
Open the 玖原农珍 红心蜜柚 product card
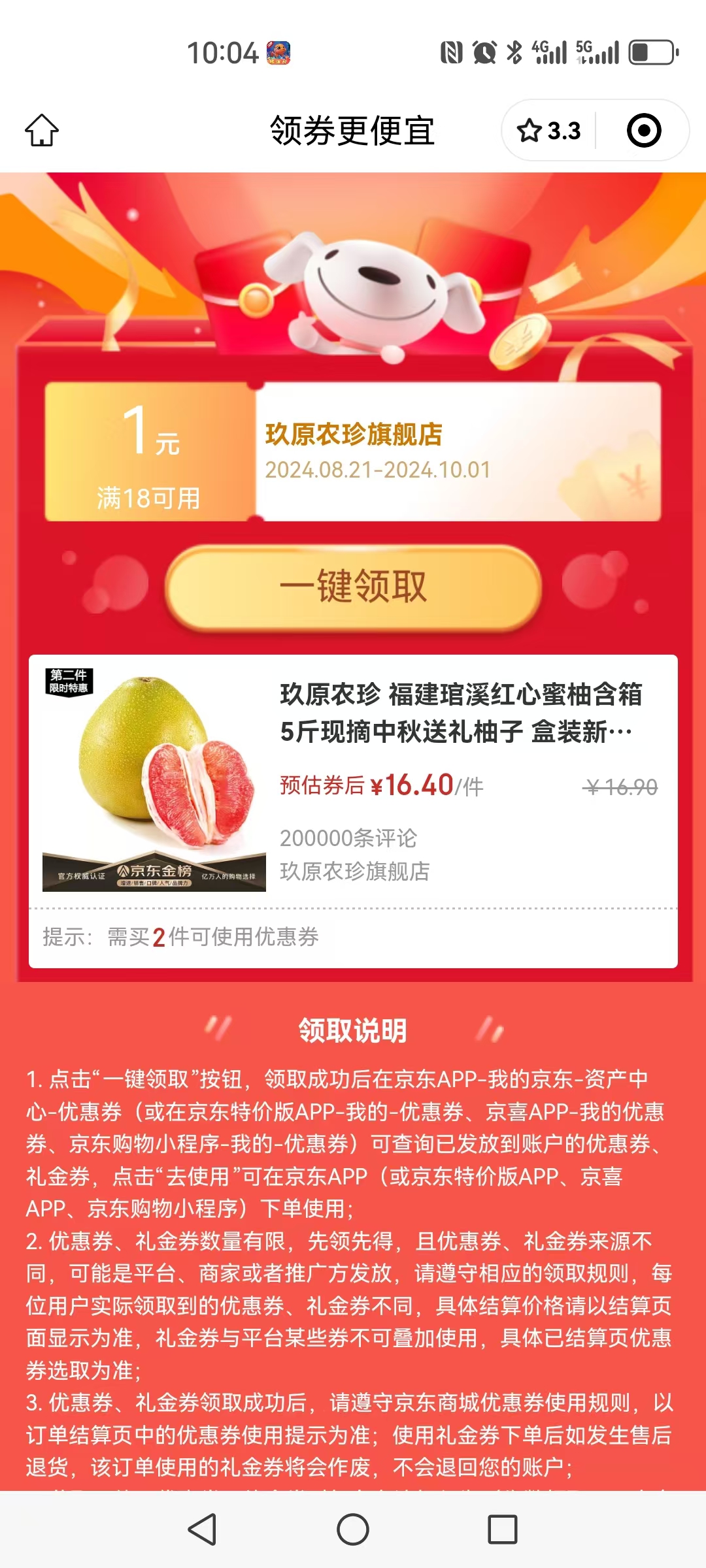pyautogui.click(x=353, y=781)
